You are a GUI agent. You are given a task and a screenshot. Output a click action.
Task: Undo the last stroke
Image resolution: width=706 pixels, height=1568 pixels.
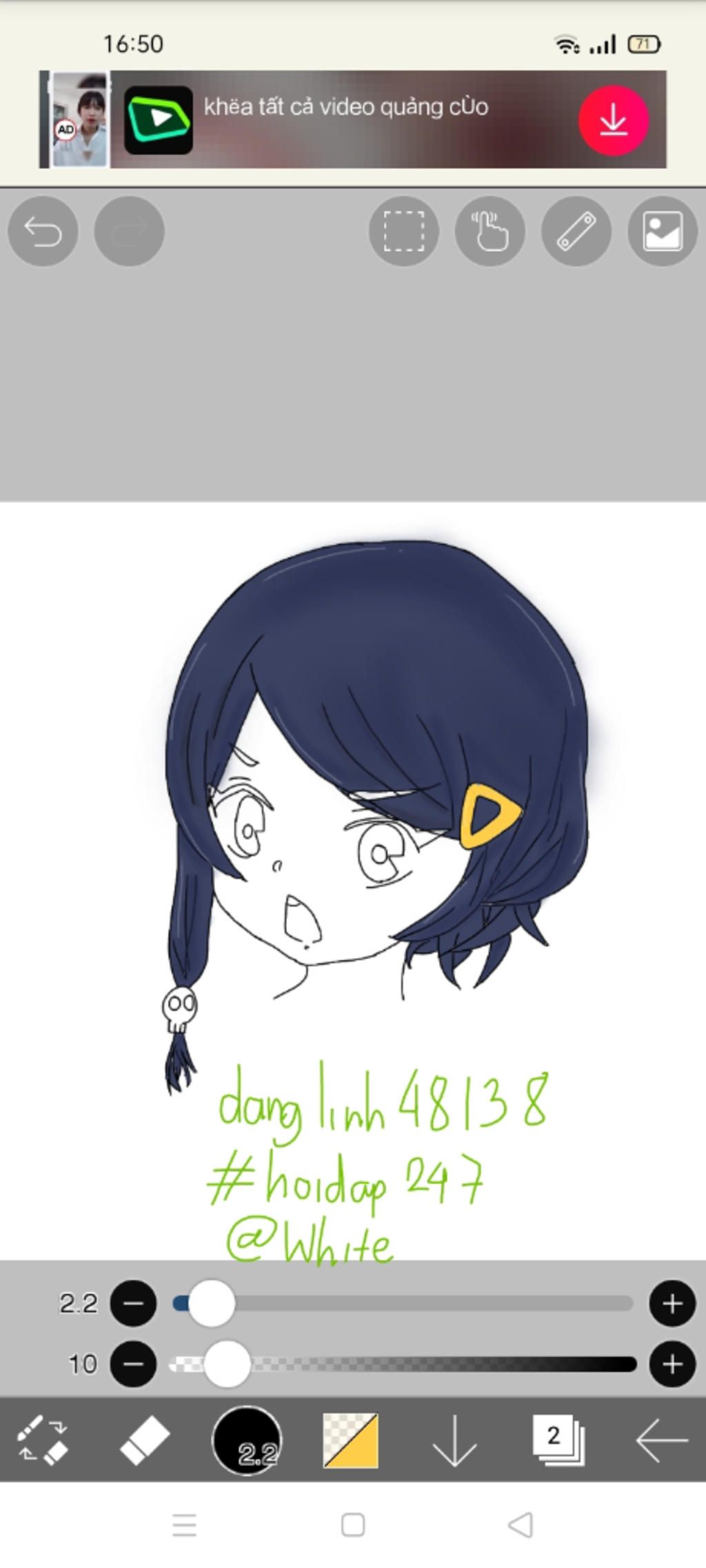[x=43, y=232]
